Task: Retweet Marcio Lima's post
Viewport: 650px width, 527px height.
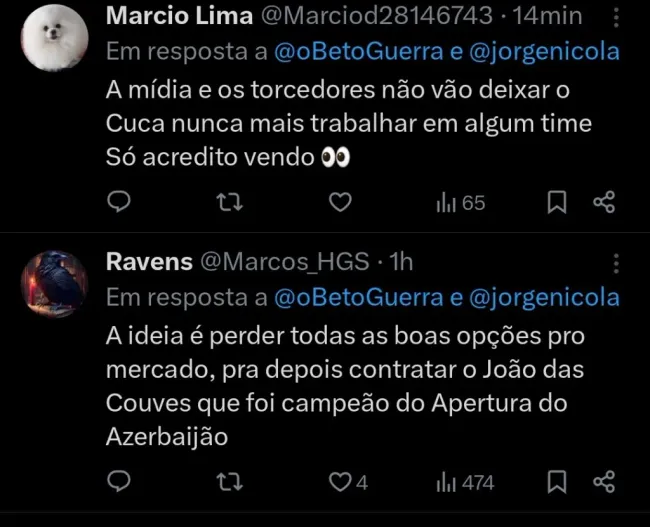Action: pos(229,203)
